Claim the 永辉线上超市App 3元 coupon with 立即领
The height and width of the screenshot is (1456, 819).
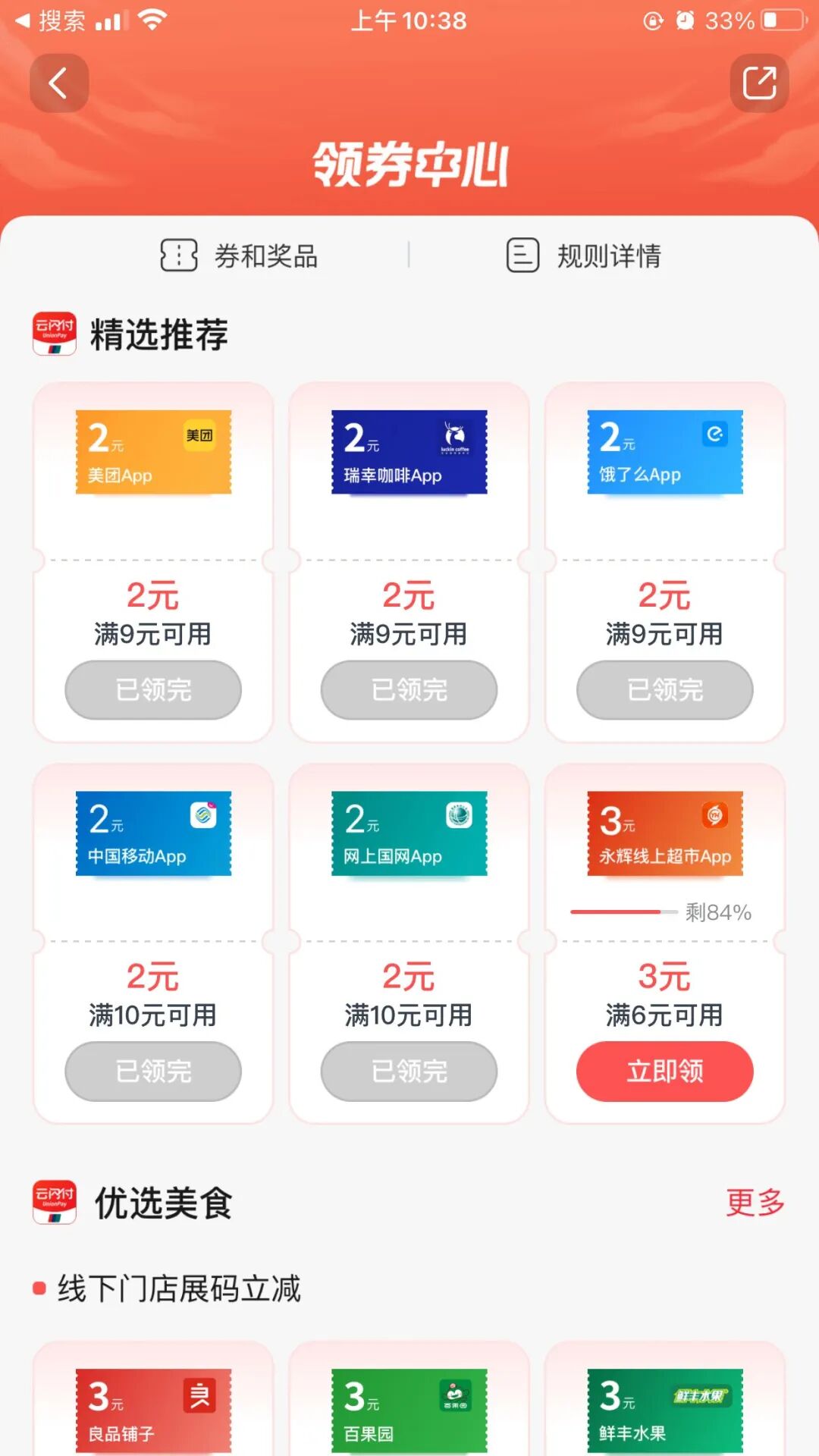[x=664, y=1071]
